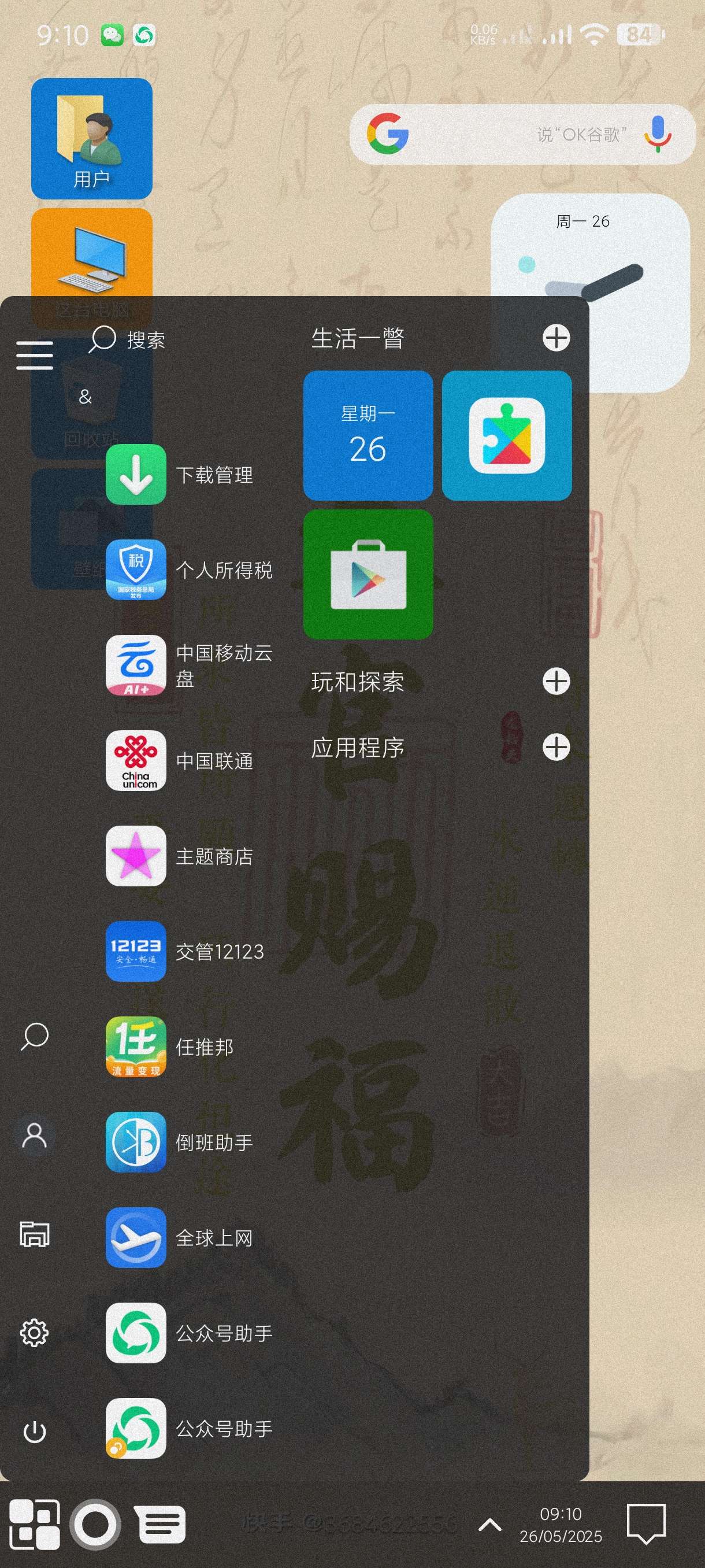This screenshot has height=1568, width=705.
Task: Open the 星期一 26 calendar tile
Action: 368,435
